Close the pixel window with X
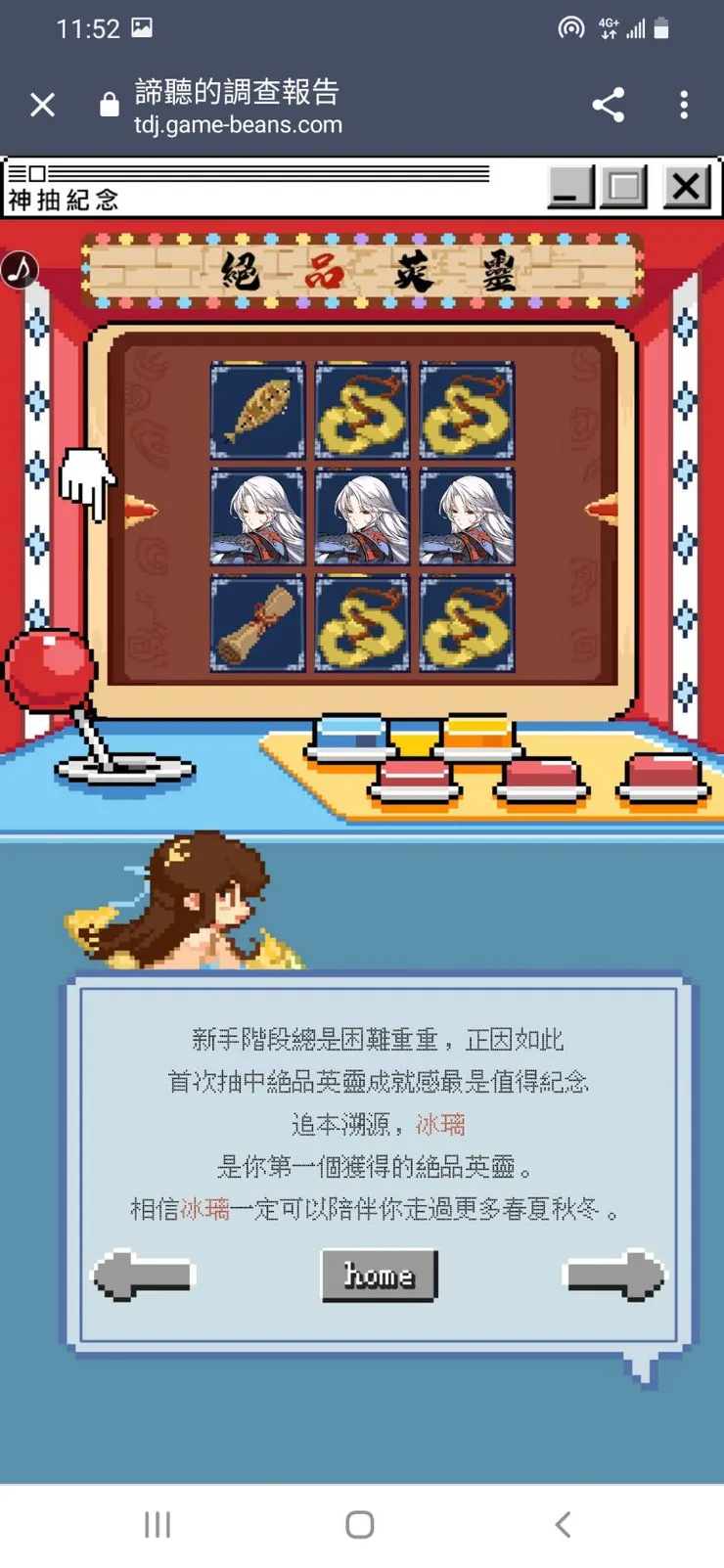Viewport: 724px width, 1568px height. [x=687, y=186]
